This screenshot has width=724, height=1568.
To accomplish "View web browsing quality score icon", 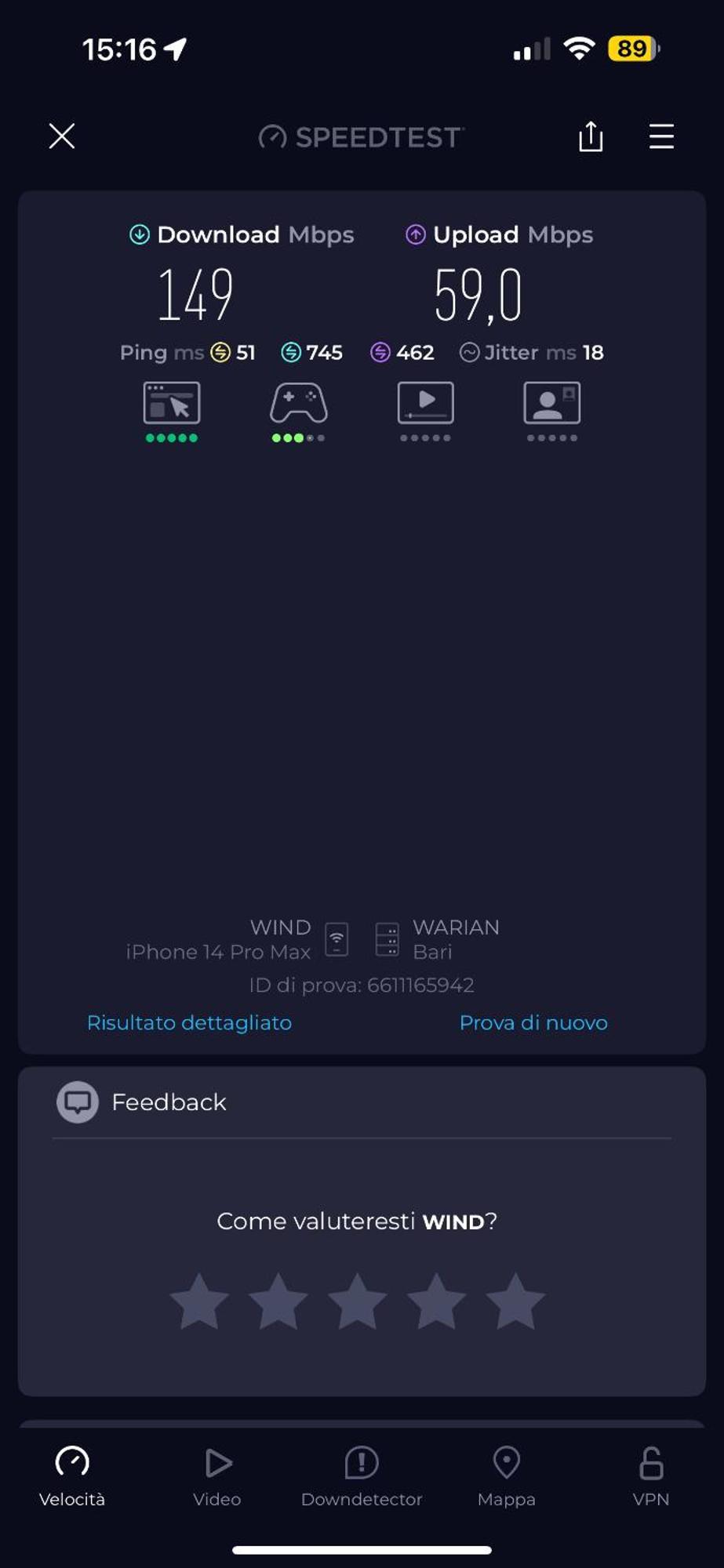I will pyautogui.click(x=172, y=404).
